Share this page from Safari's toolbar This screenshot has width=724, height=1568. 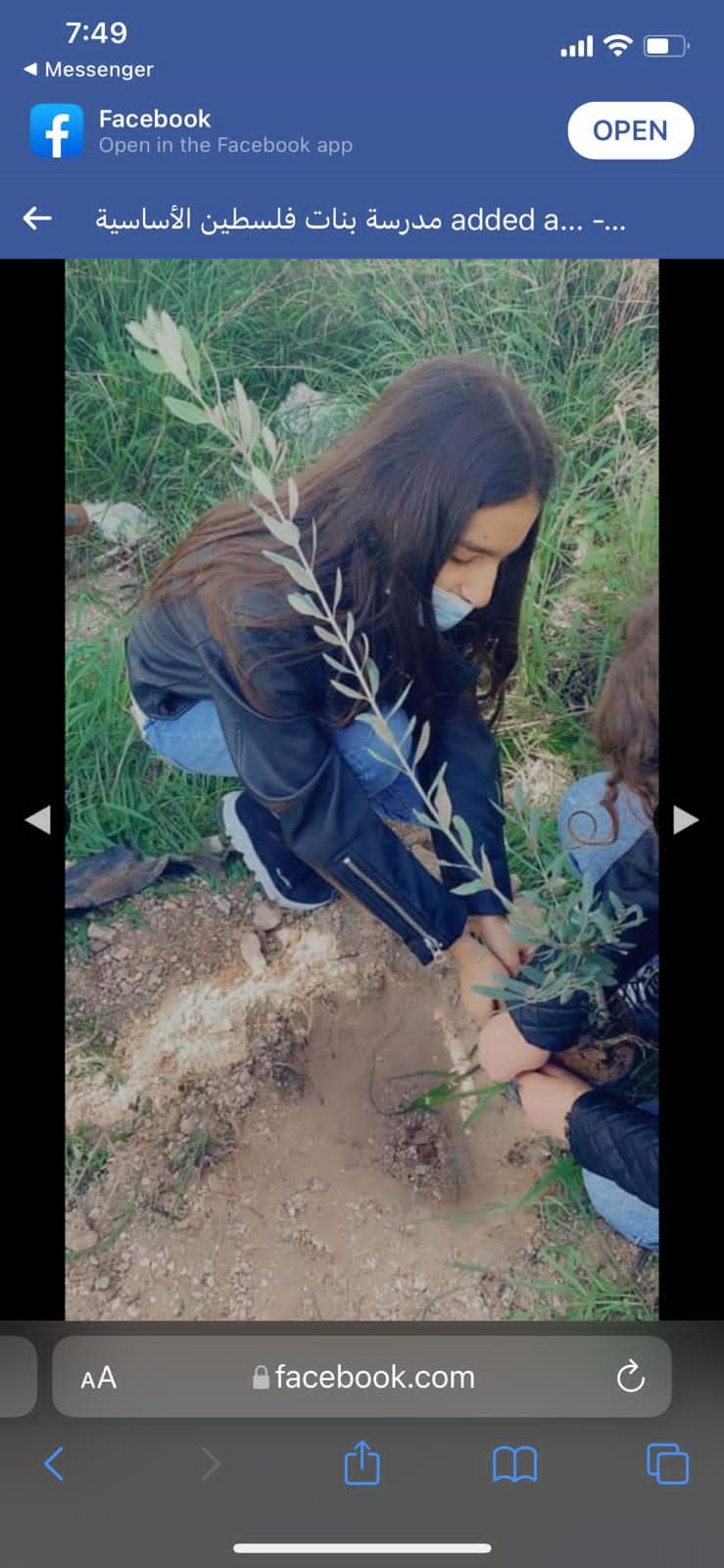pos(362,1463)
